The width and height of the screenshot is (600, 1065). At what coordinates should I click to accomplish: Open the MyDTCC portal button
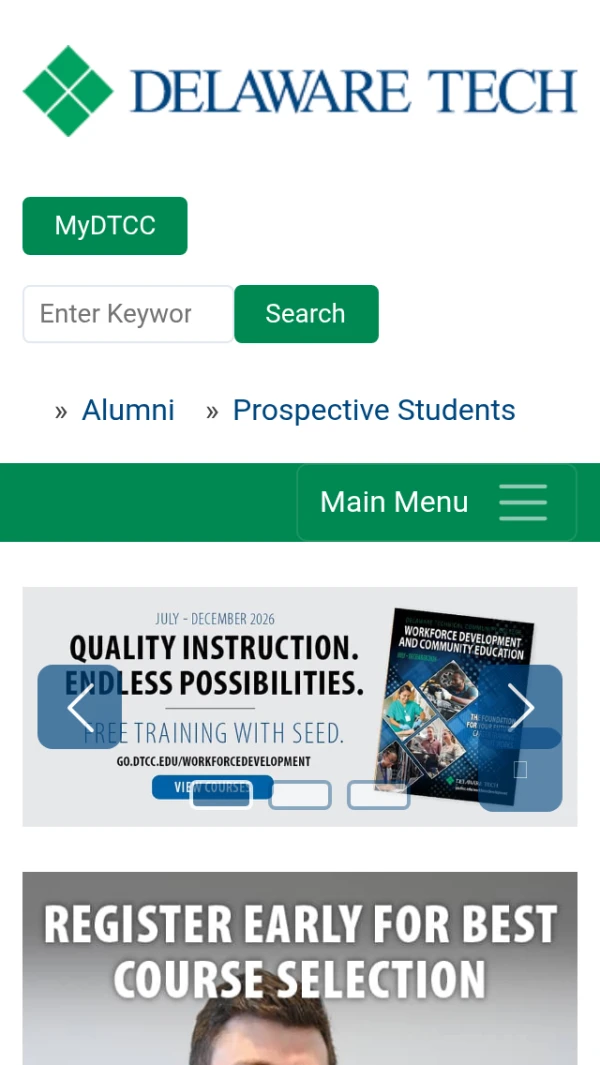pyautogui.click(x=105, y=225)
